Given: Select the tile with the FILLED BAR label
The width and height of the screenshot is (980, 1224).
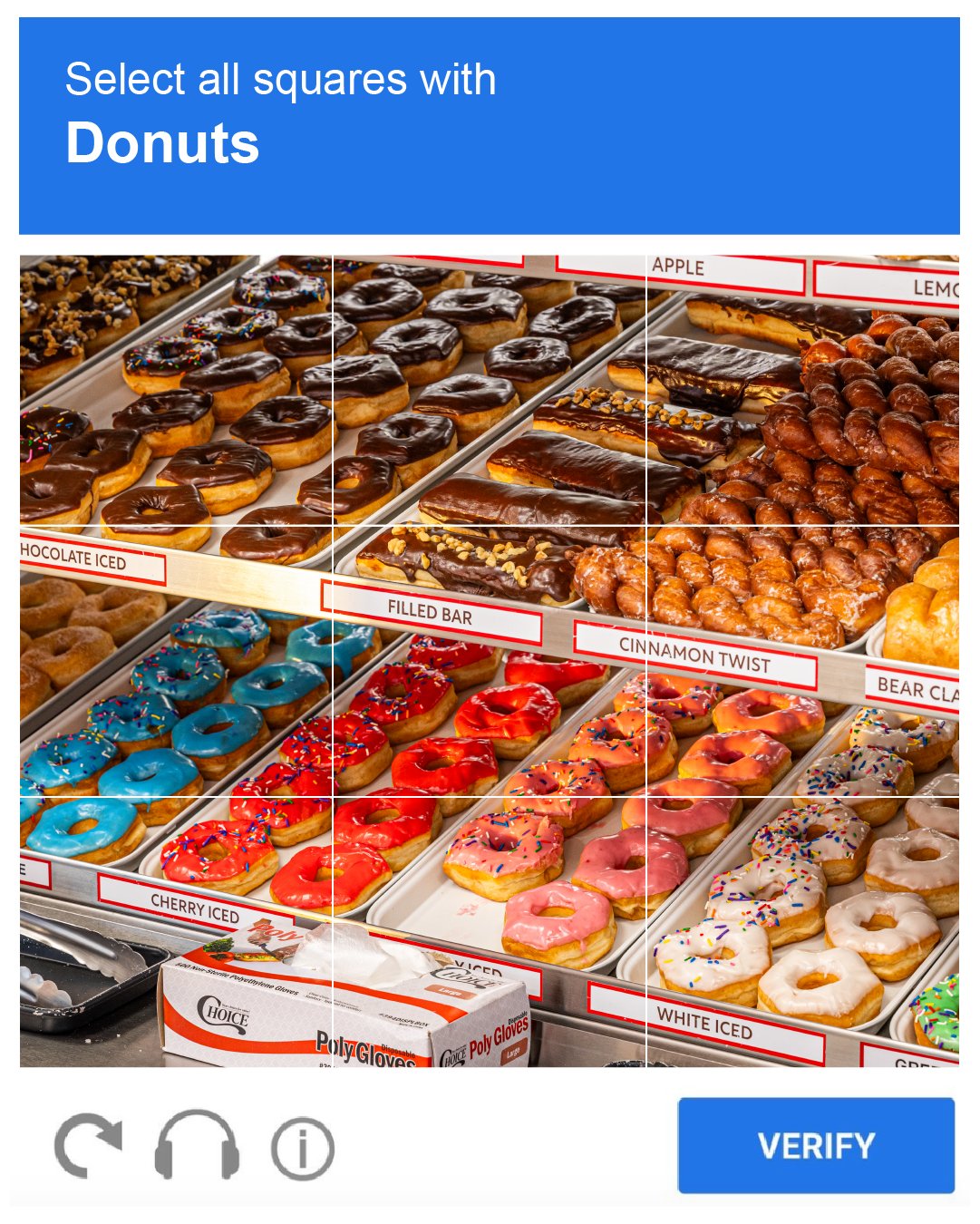Looking at the screenshot, I should (490, 662).
